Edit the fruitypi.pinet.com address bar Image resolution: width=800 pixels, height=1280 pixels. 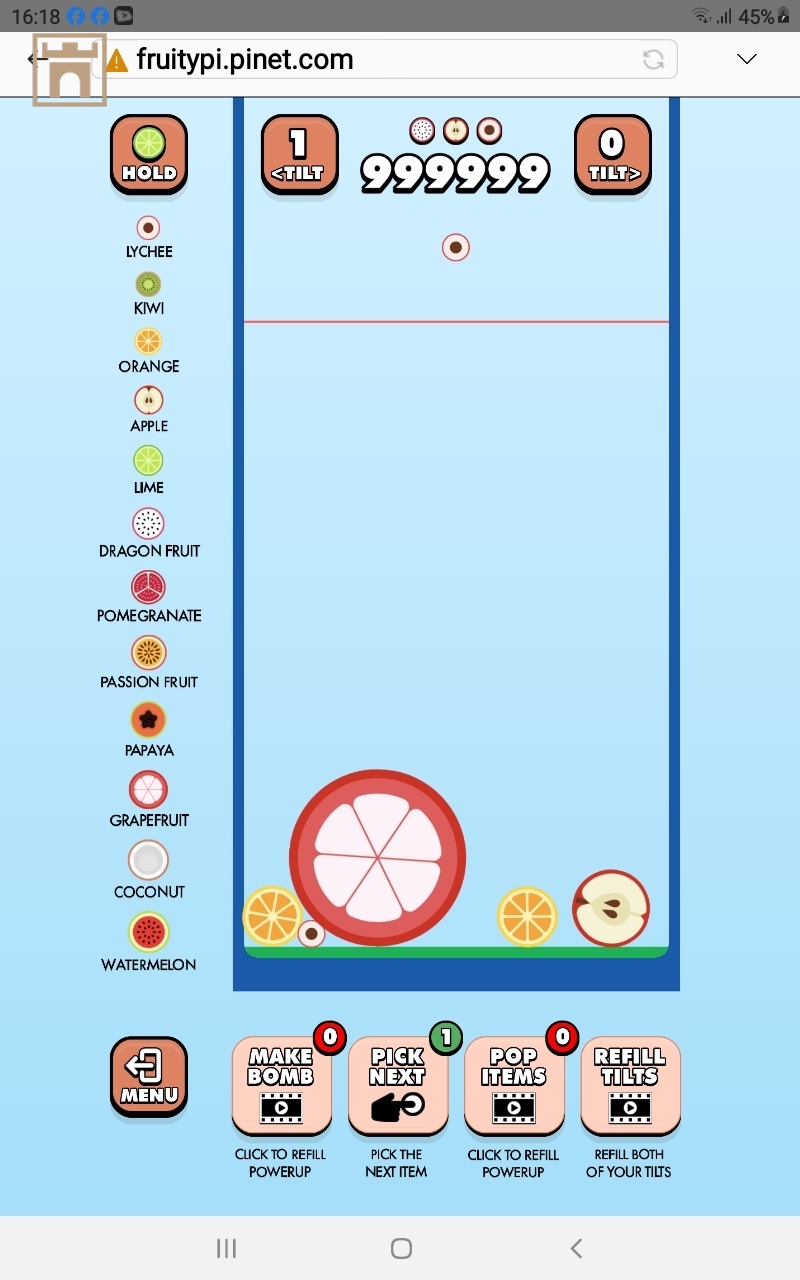coord(380,60)
